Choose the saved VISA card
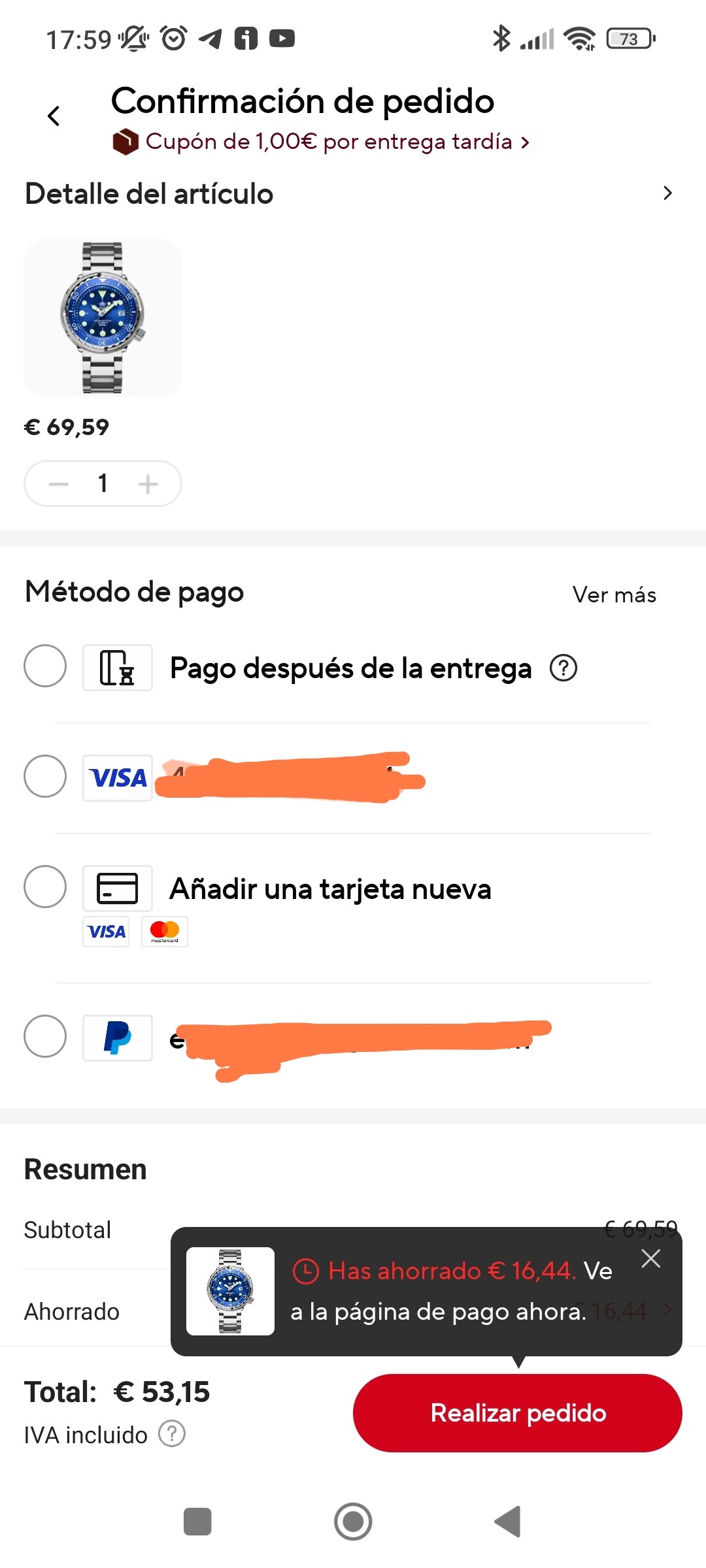 point(45,776)
